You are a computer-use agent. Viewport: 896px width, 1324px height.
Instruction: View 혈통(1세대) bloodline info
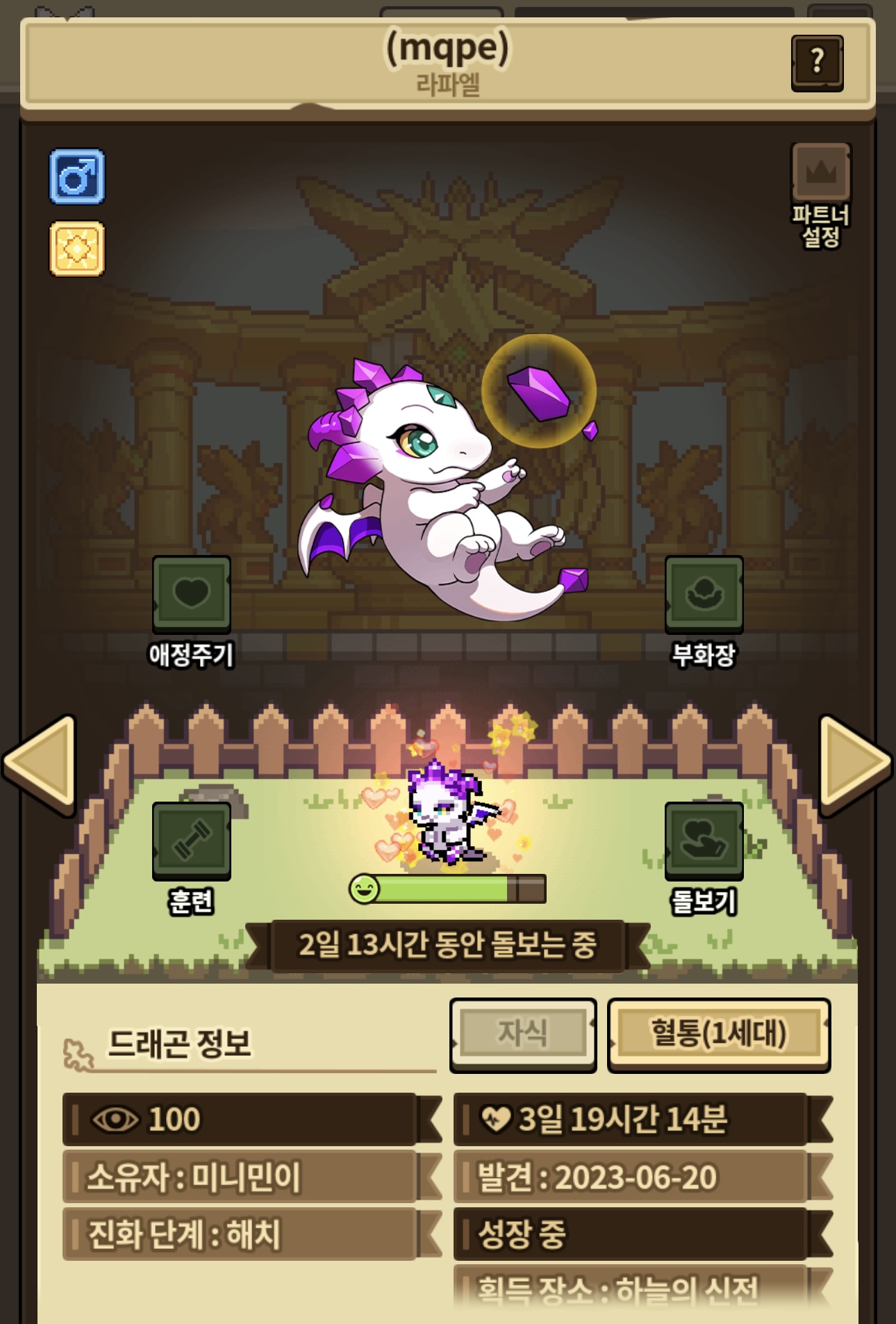coord(719,1034)
